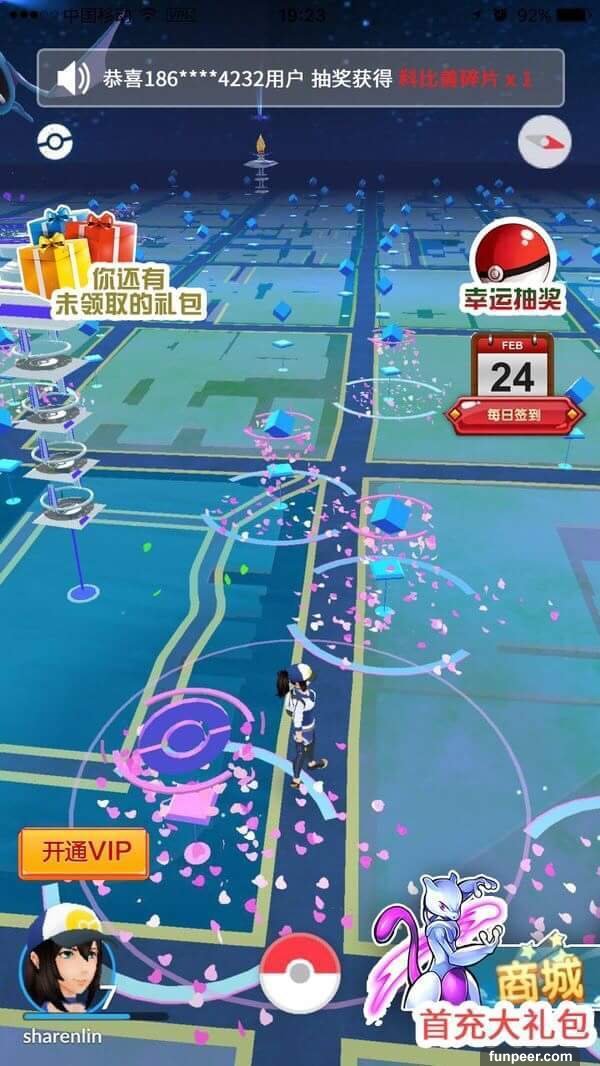Open the lucky draw (幸运抽奖)
600x1066 pixels.
[511, 265]
